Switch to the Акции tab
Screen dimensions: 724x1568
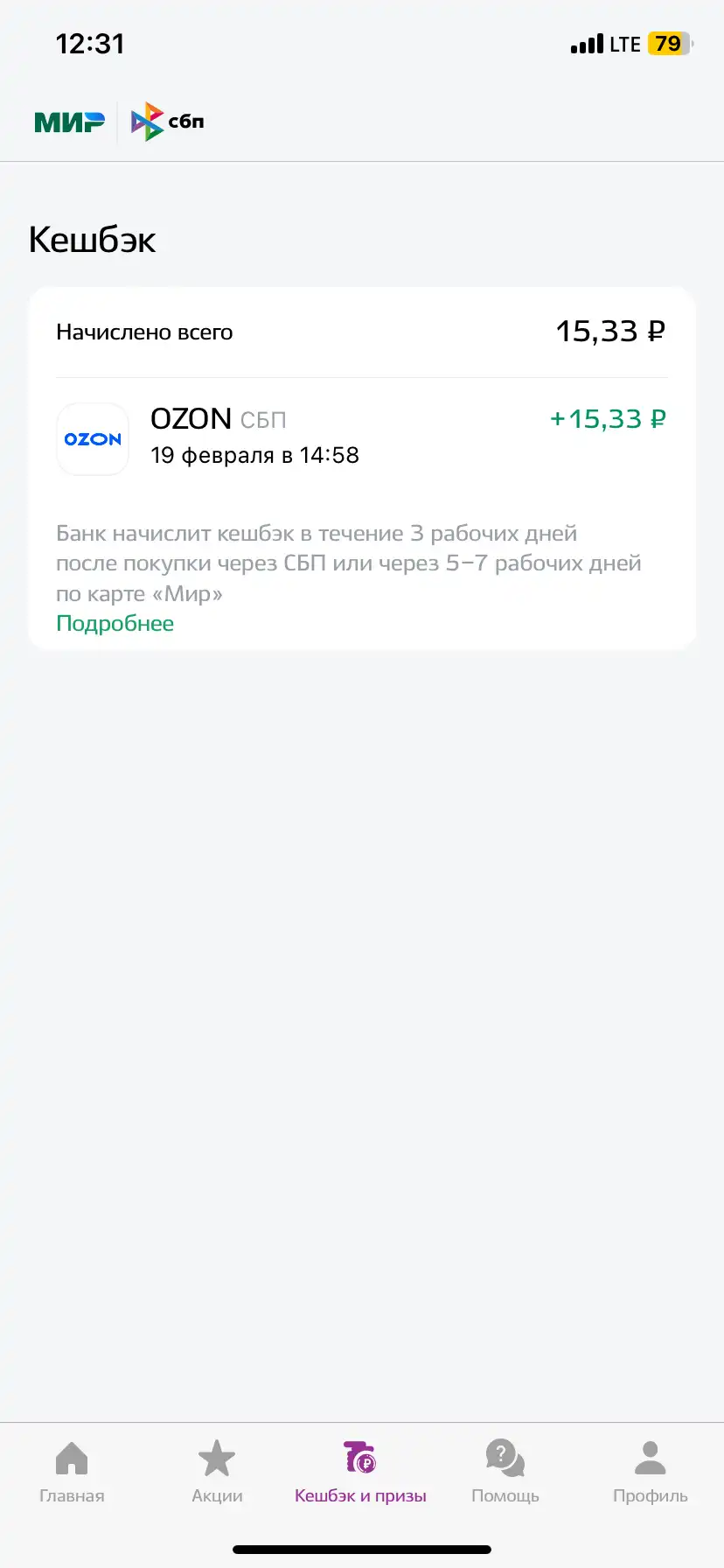217,1472
